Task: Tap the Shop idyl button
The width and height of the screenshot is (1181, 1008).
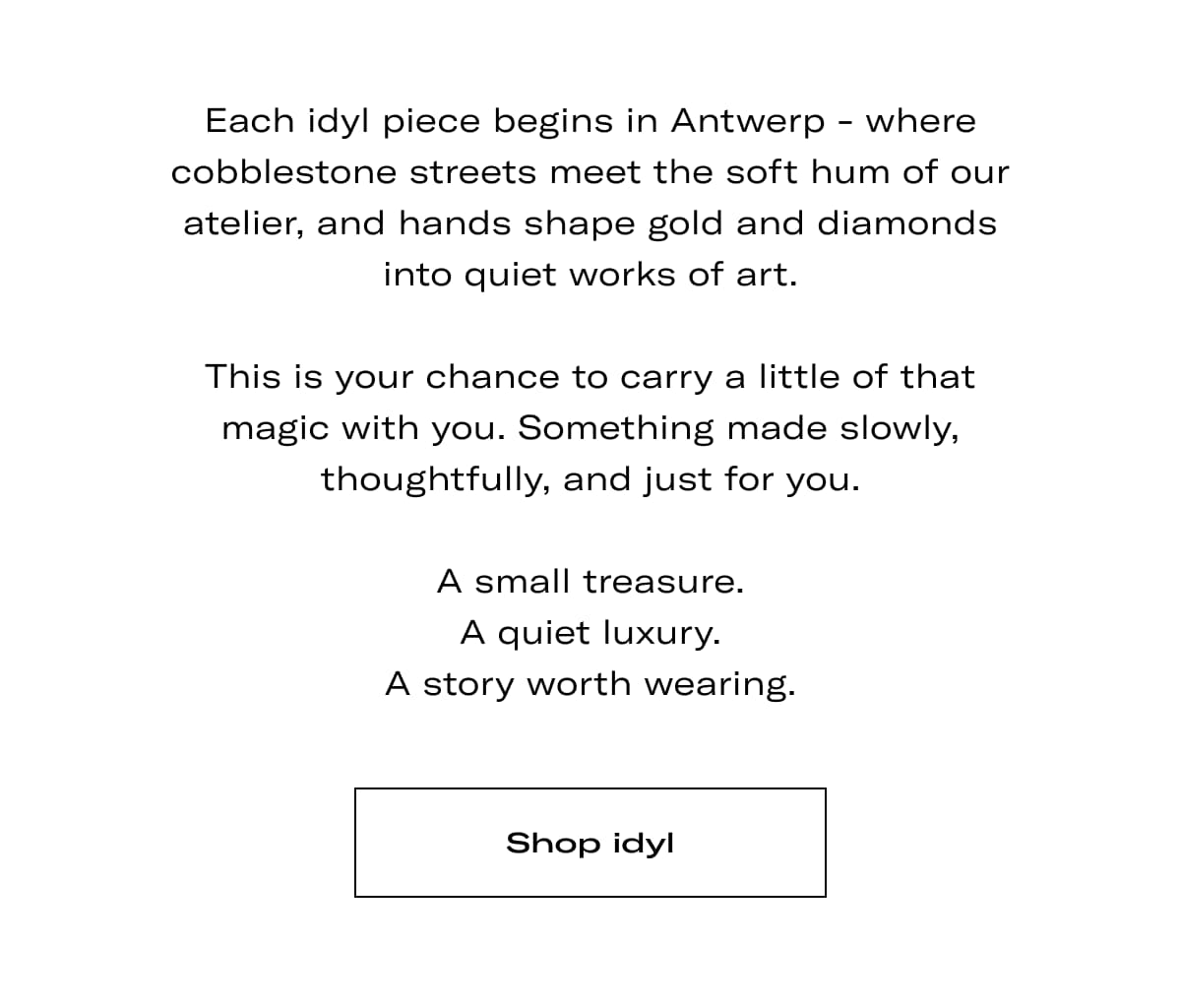Action: coord(590,843)
